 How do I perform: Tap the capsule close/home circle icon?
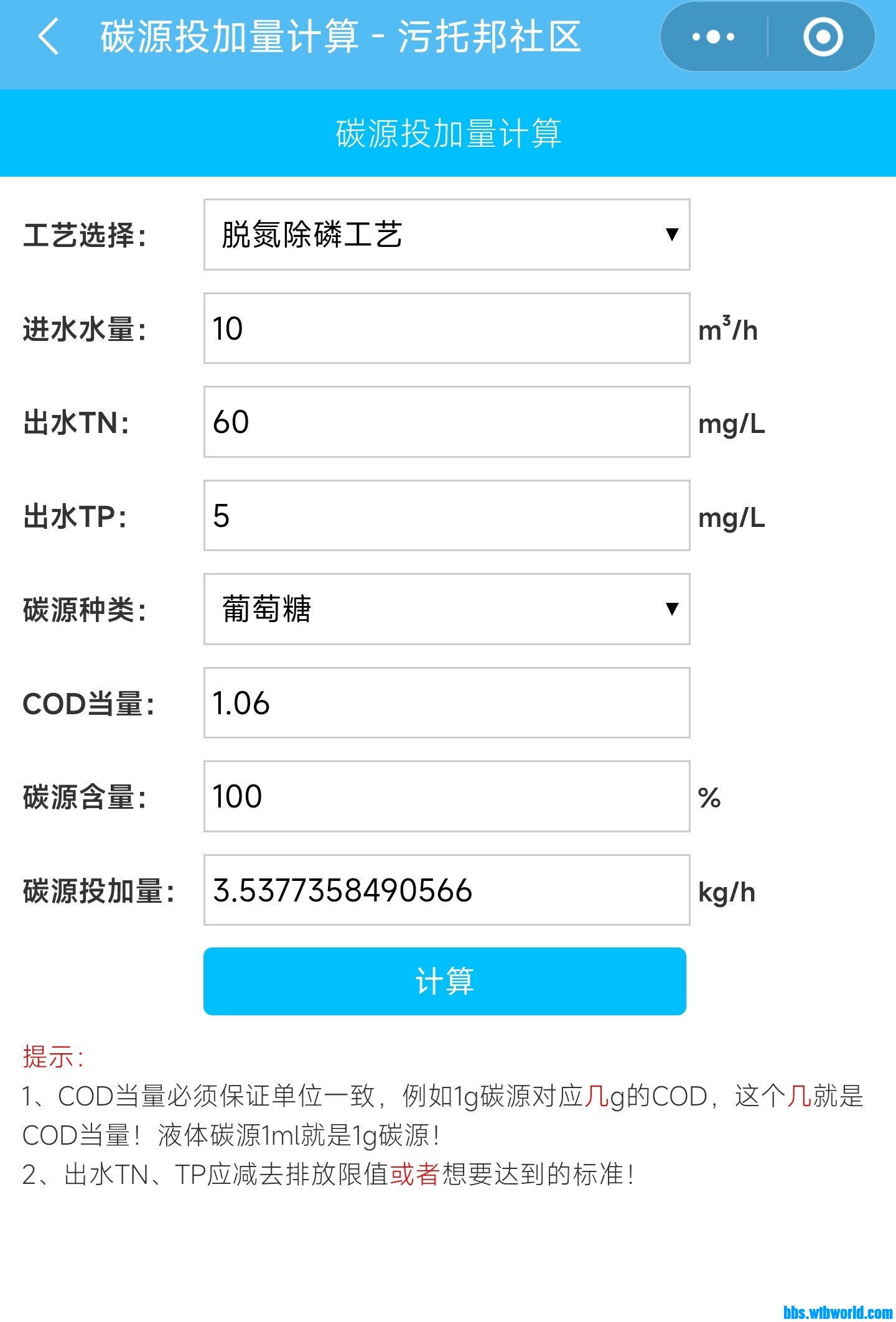tap(822, 37)
